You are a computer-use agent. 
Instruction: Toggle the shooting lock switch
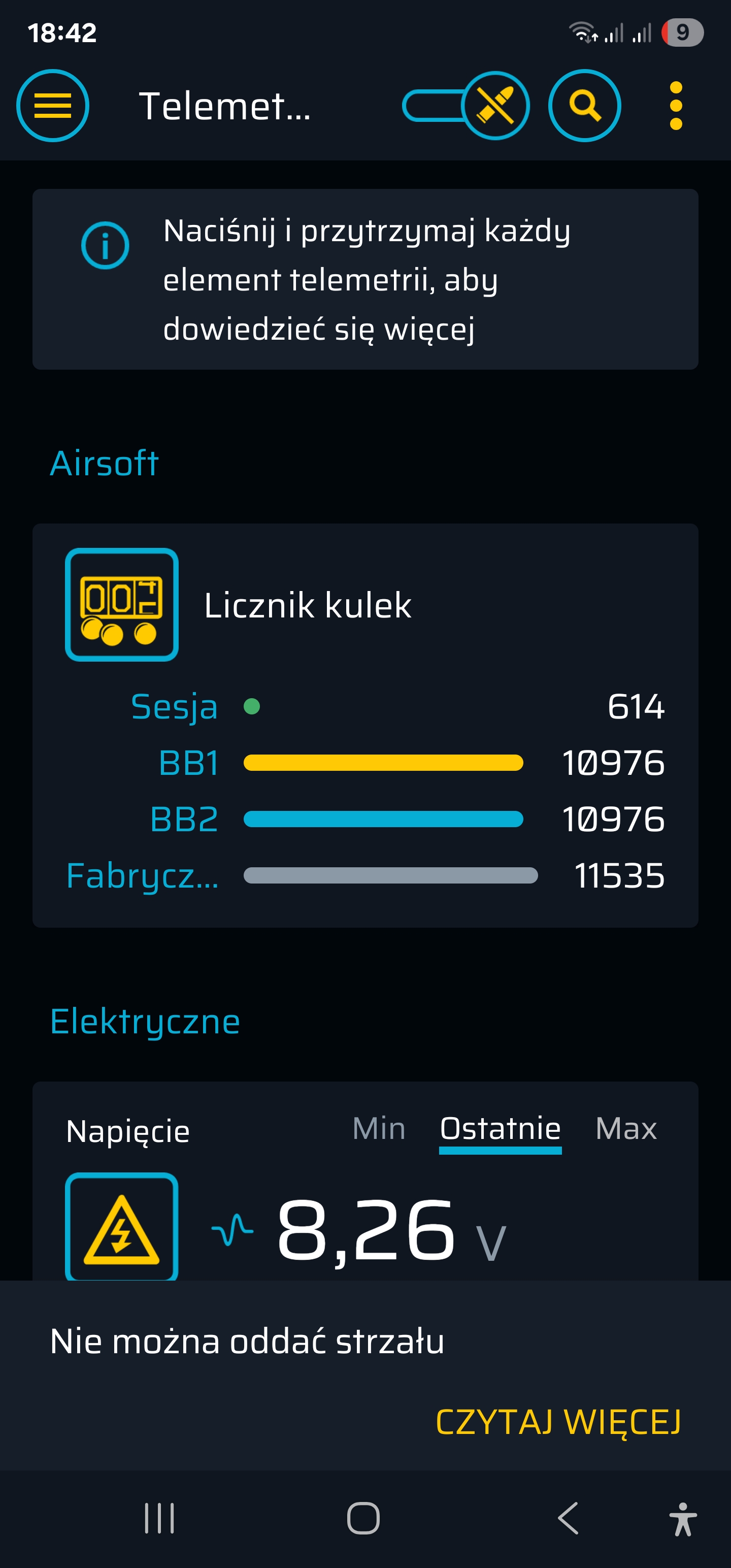pos(466,105)
